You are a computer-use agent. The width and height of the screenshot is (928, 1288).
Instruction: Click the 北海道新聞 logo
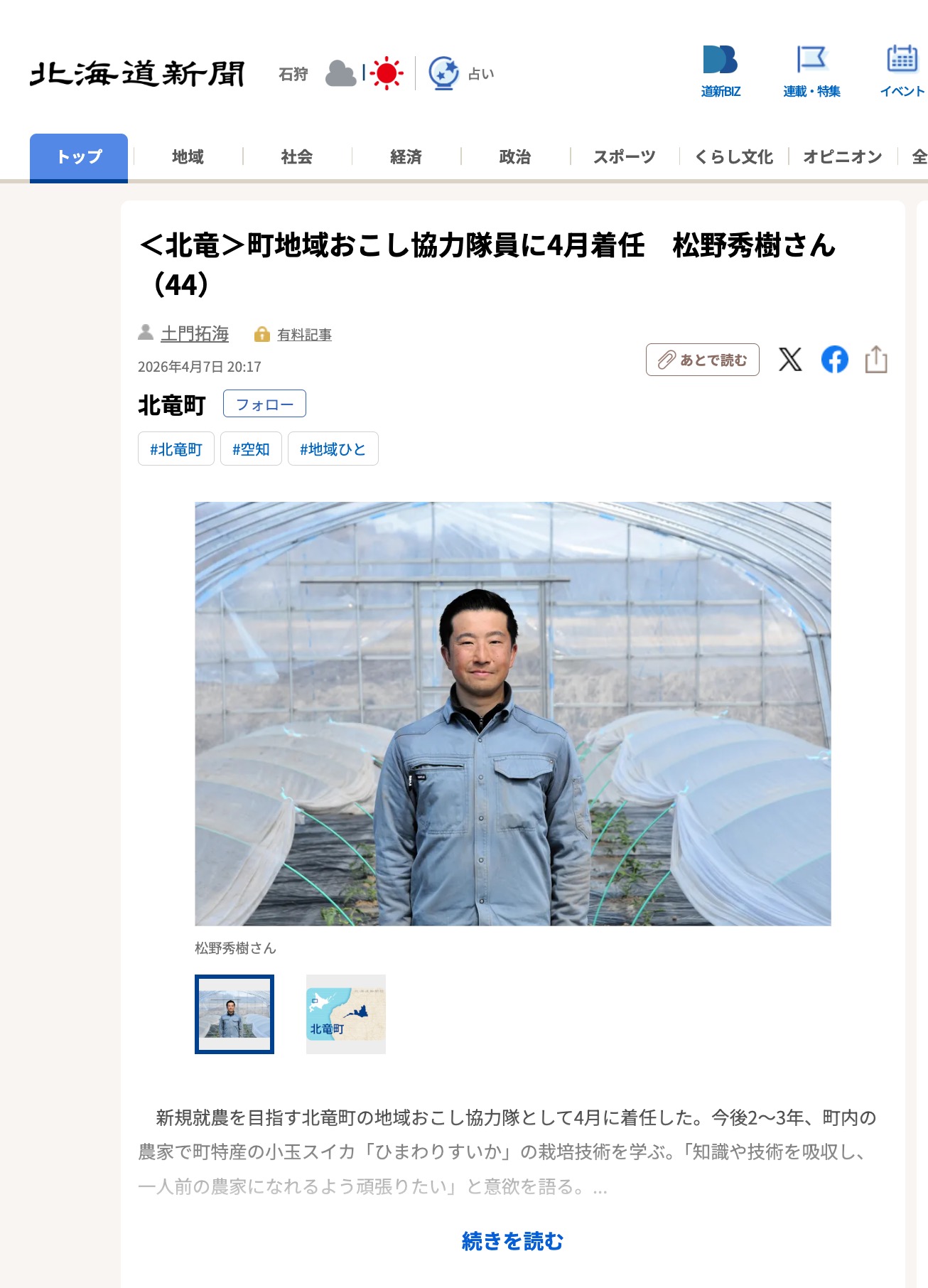click(x=135, y=73)
